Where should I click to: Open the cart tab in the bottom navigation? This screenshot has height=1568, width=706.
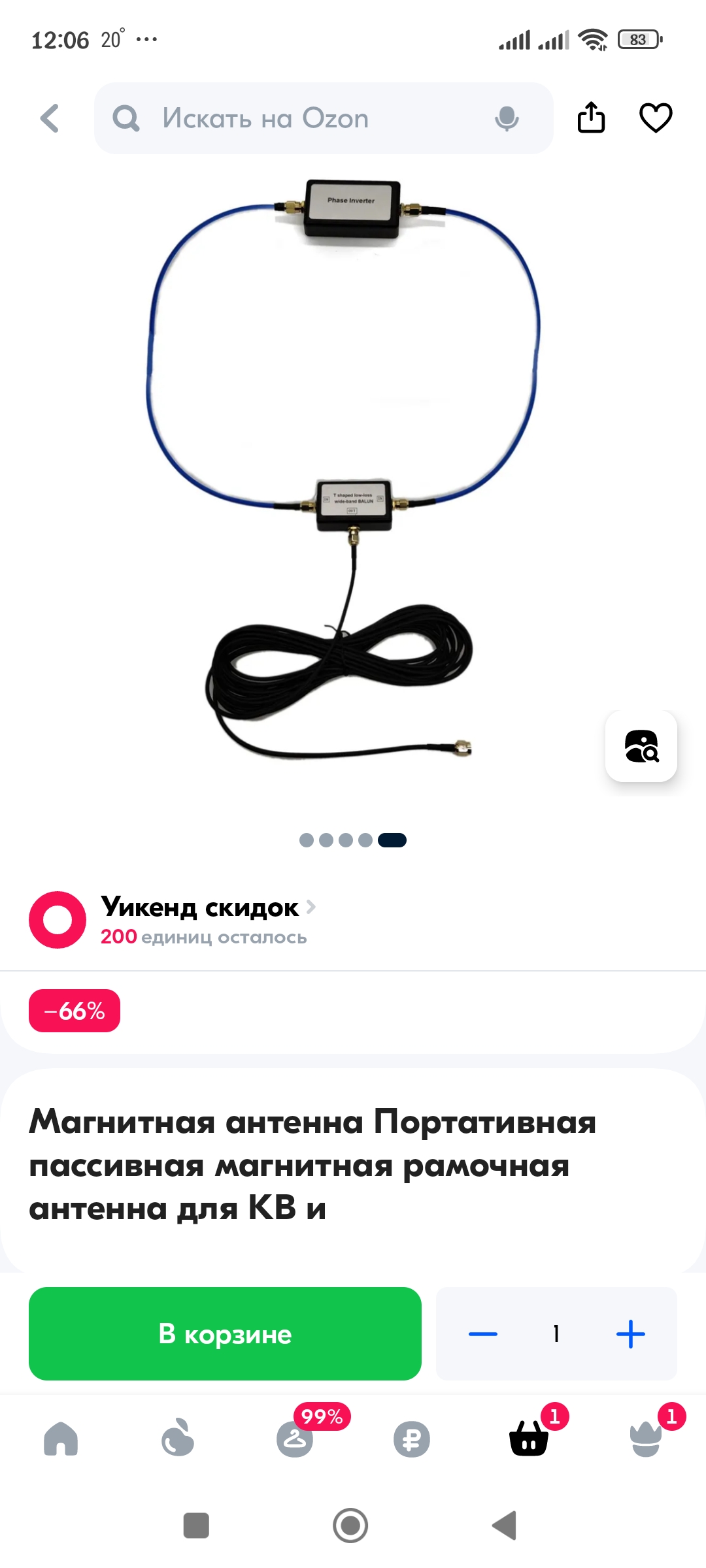[x=529, y=1437]
